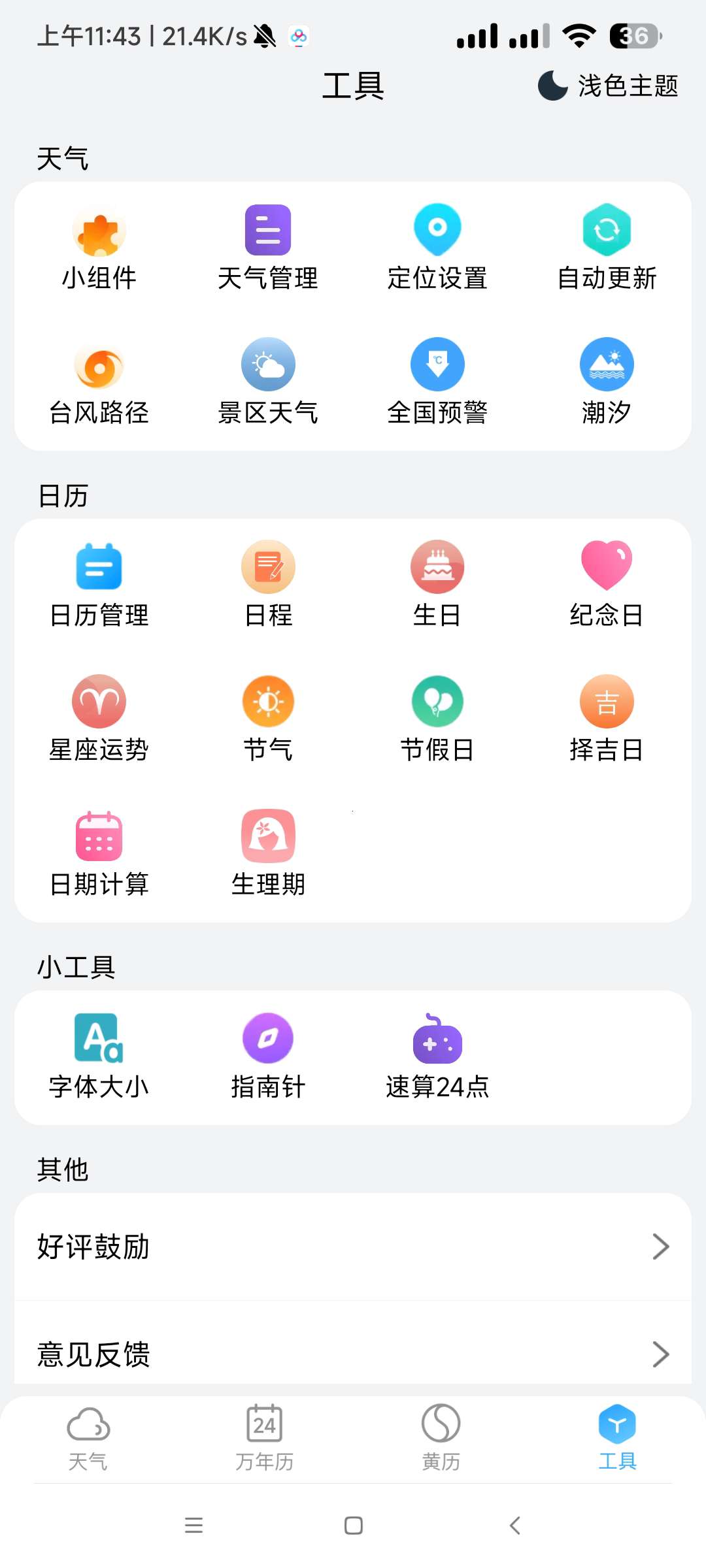View 星座运势 horoscope
This screenshot has width=706, height=1568.
99,719
